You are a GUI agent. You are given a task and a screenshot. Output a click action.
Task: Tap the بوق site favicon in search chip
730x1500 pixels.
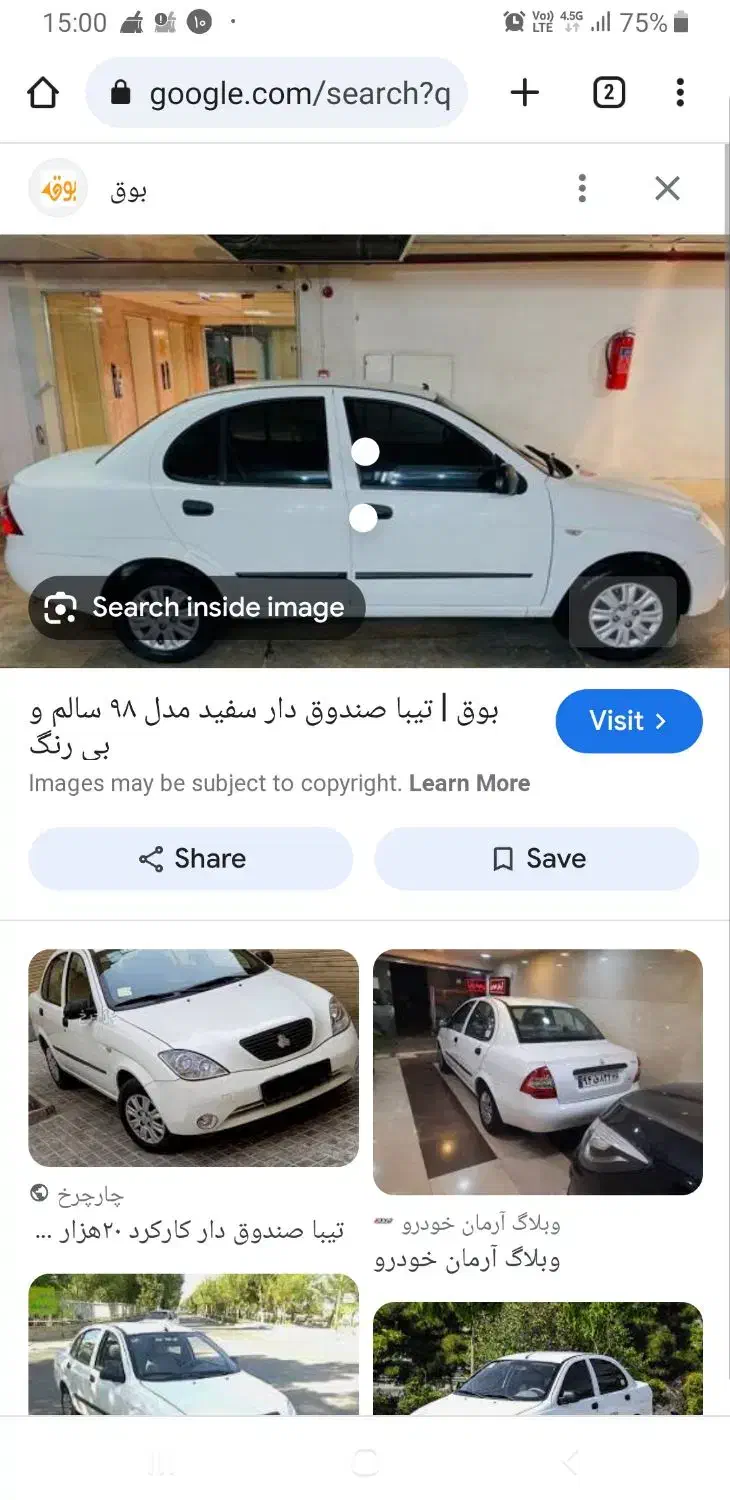click(x=57, y=188)
